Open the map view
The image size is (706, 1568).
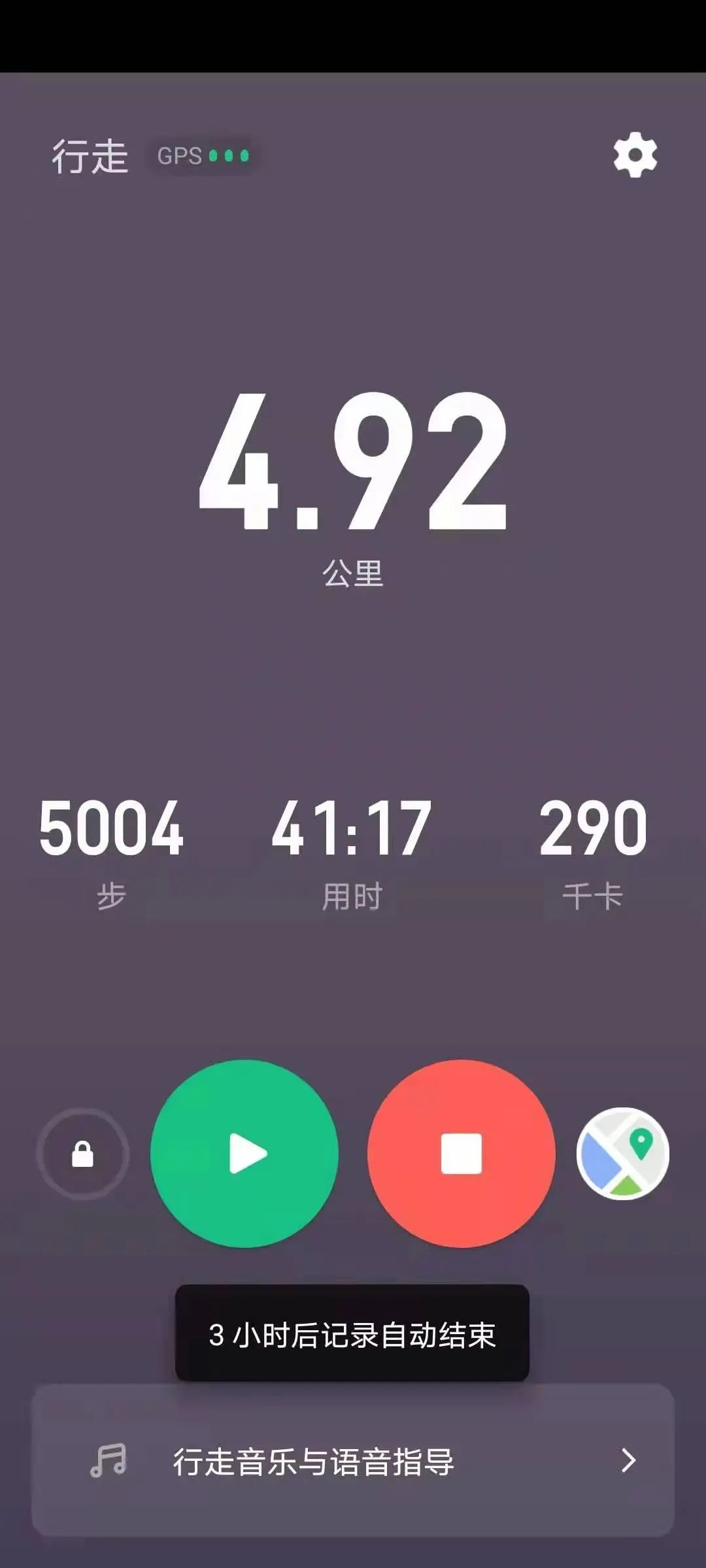pos(622,1154)
